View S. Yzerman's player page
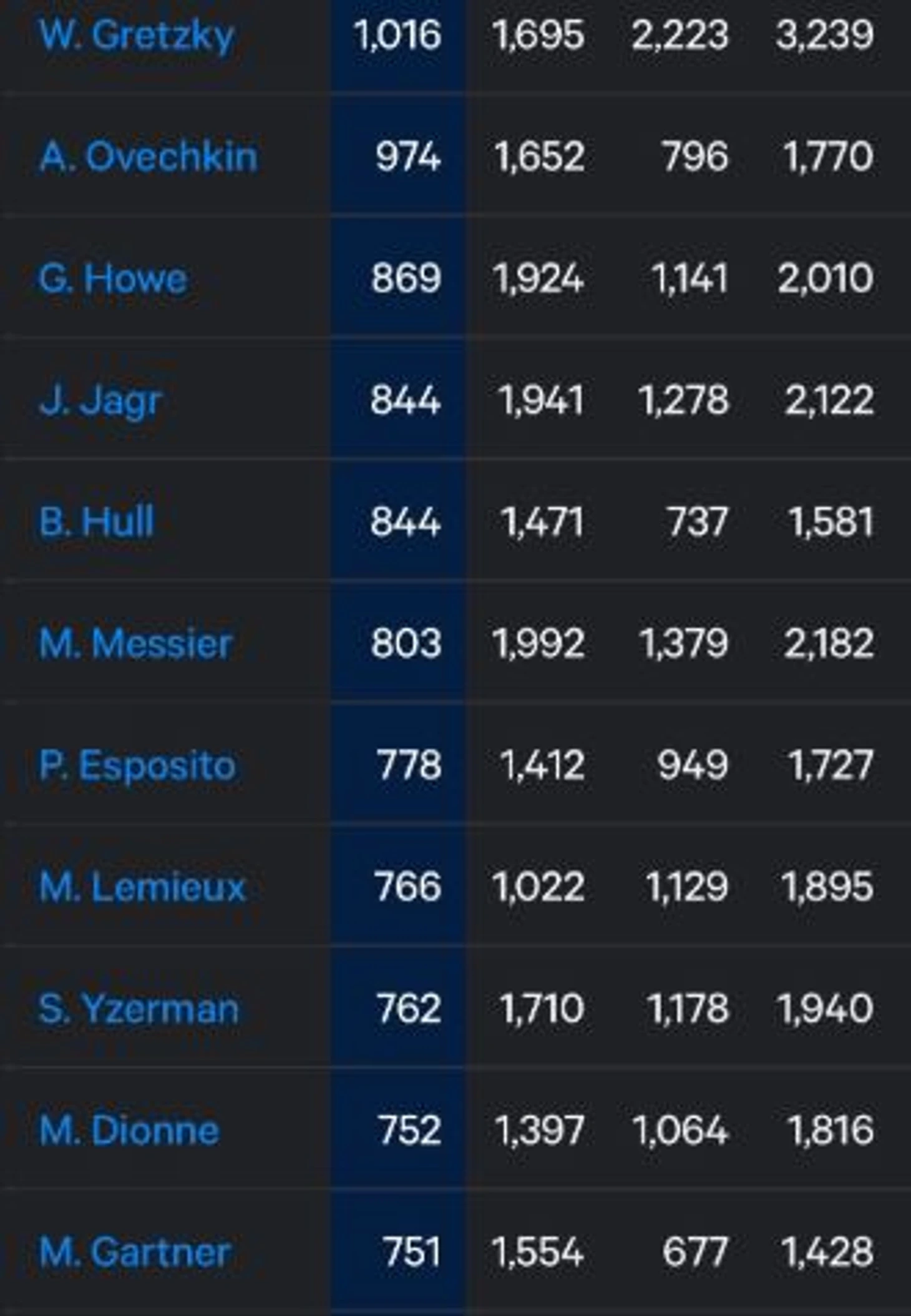911x1316 pixels. pyautogui.click(x=138, y=1008)
